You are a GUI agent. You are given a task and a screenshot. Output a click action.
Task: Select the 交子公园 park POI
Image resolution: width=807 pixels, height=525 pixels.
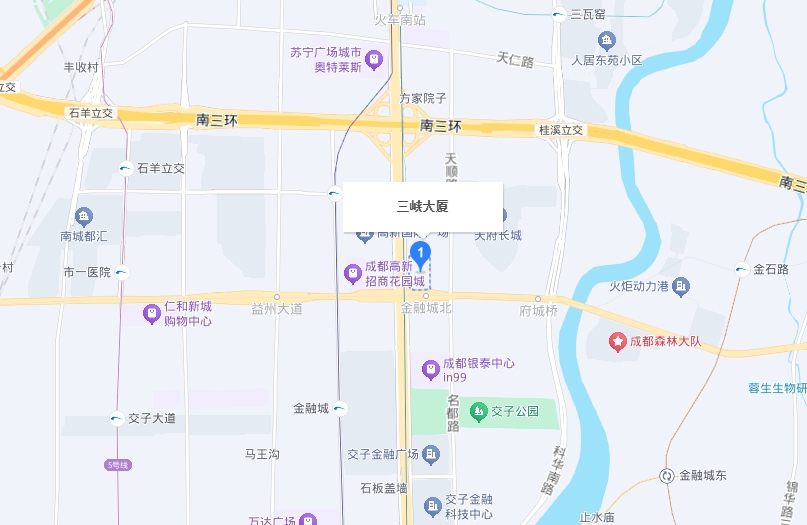[480, 410]
